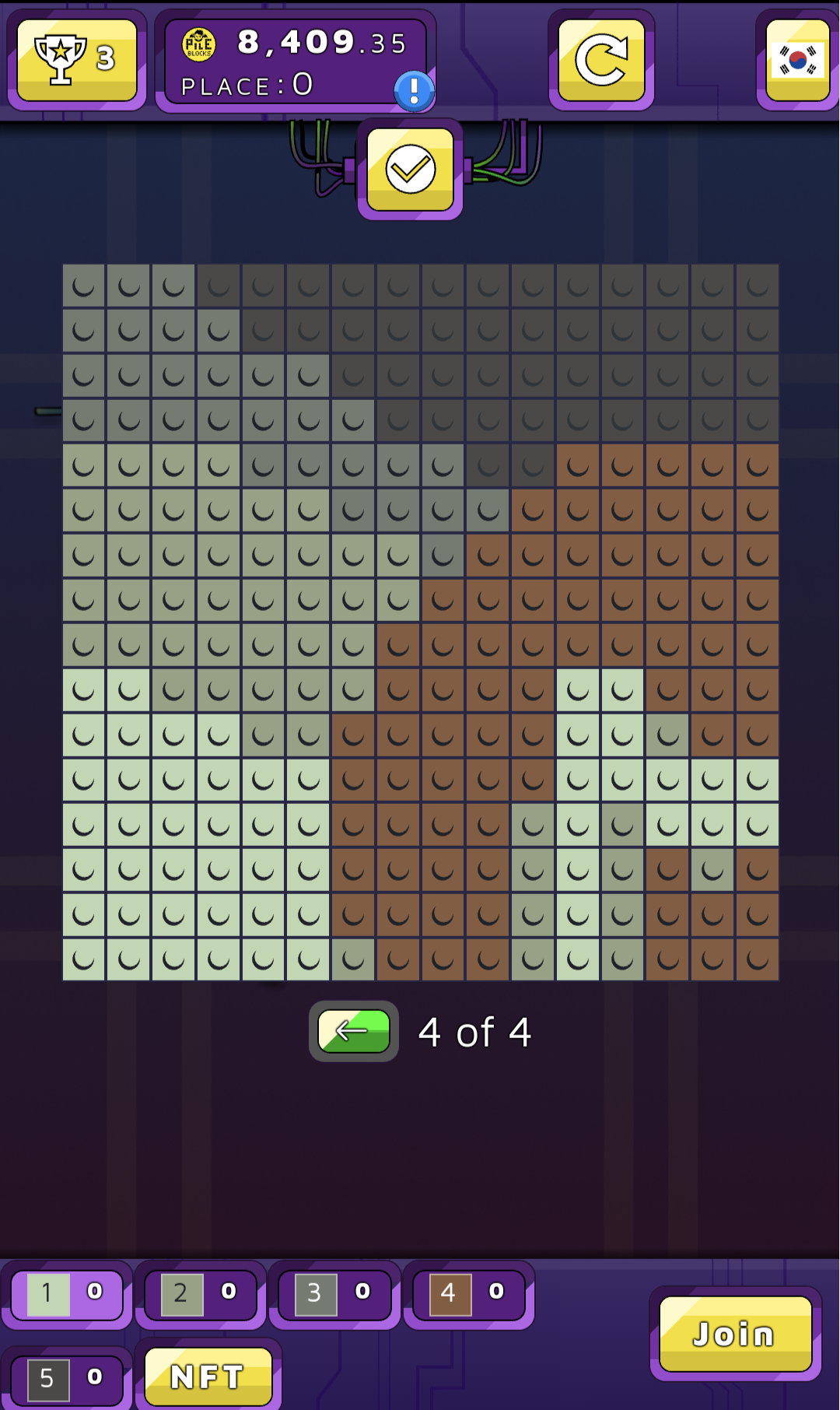Tap the blue info alert badge
The width and height of the screenshot is (840, 1410).
414,91
